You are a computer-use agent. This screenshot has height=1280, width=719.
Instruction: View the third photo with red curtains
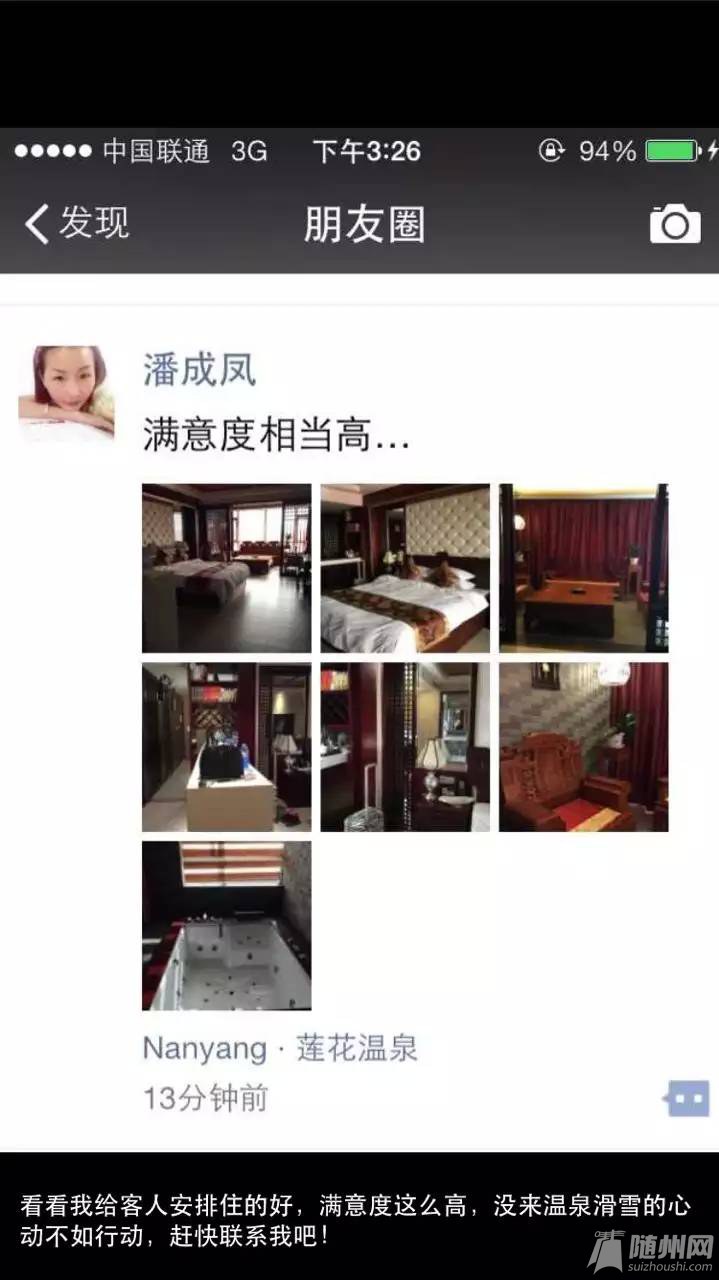click(584, 568)
